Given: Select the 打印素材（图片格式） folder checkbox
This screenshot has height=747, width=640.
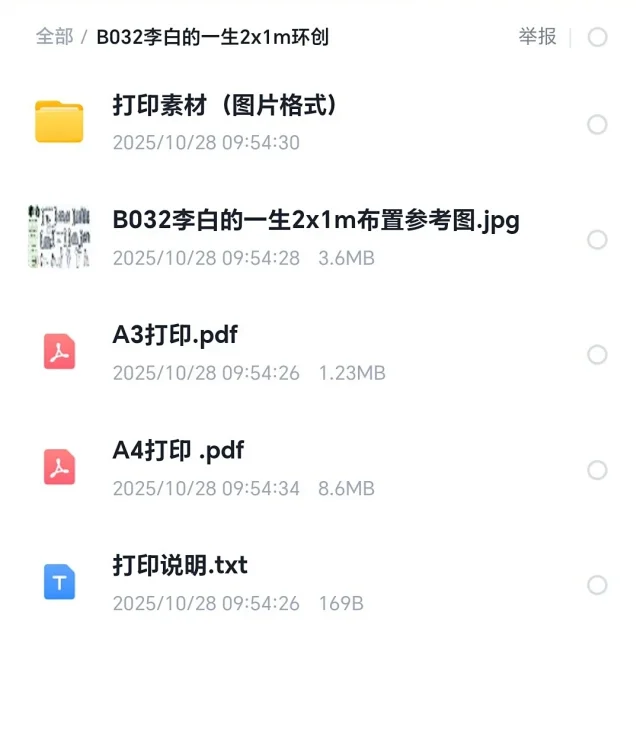Looking at the screenshot, I should tap(597, 124).
